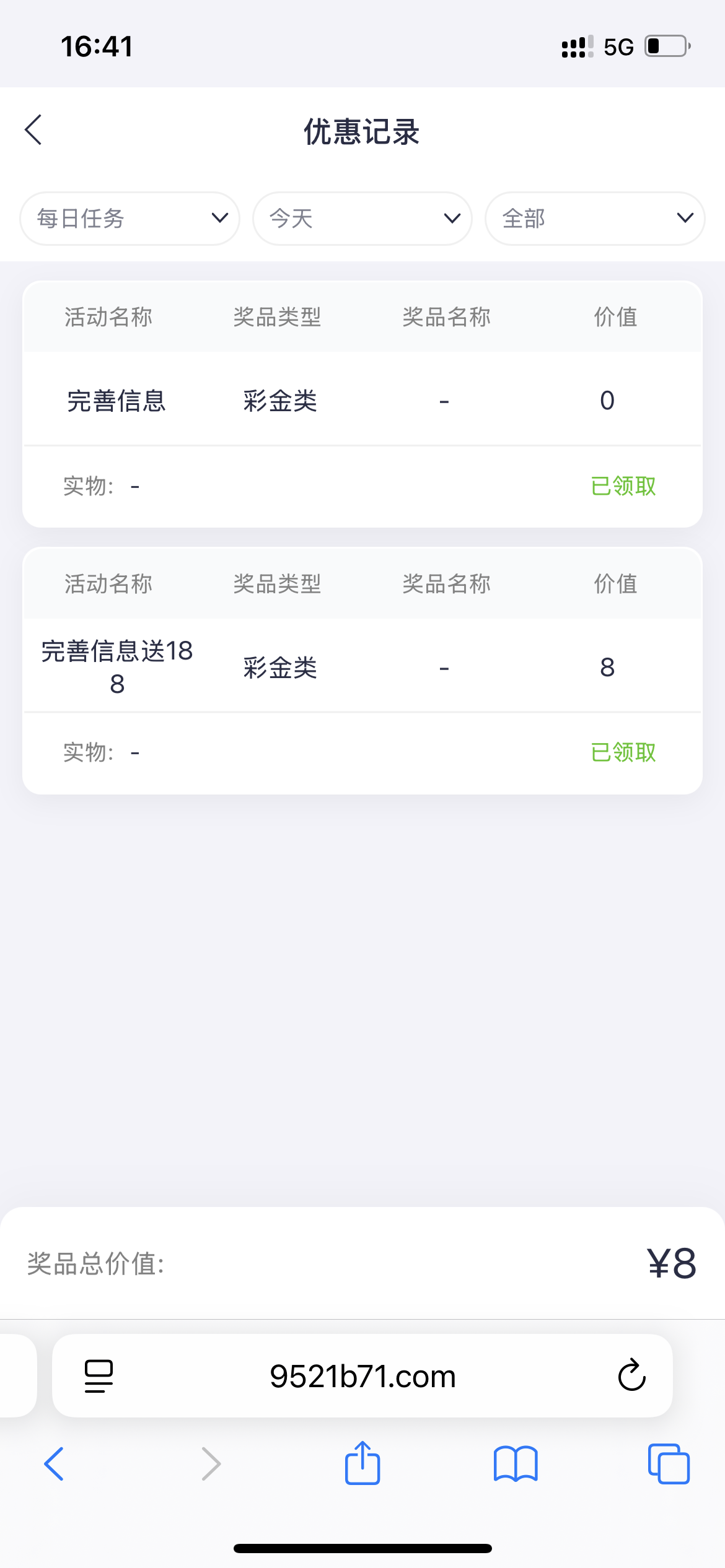Open Safari bookmarks
This screenshot has height=1568, width=725.
[516, 1464]
